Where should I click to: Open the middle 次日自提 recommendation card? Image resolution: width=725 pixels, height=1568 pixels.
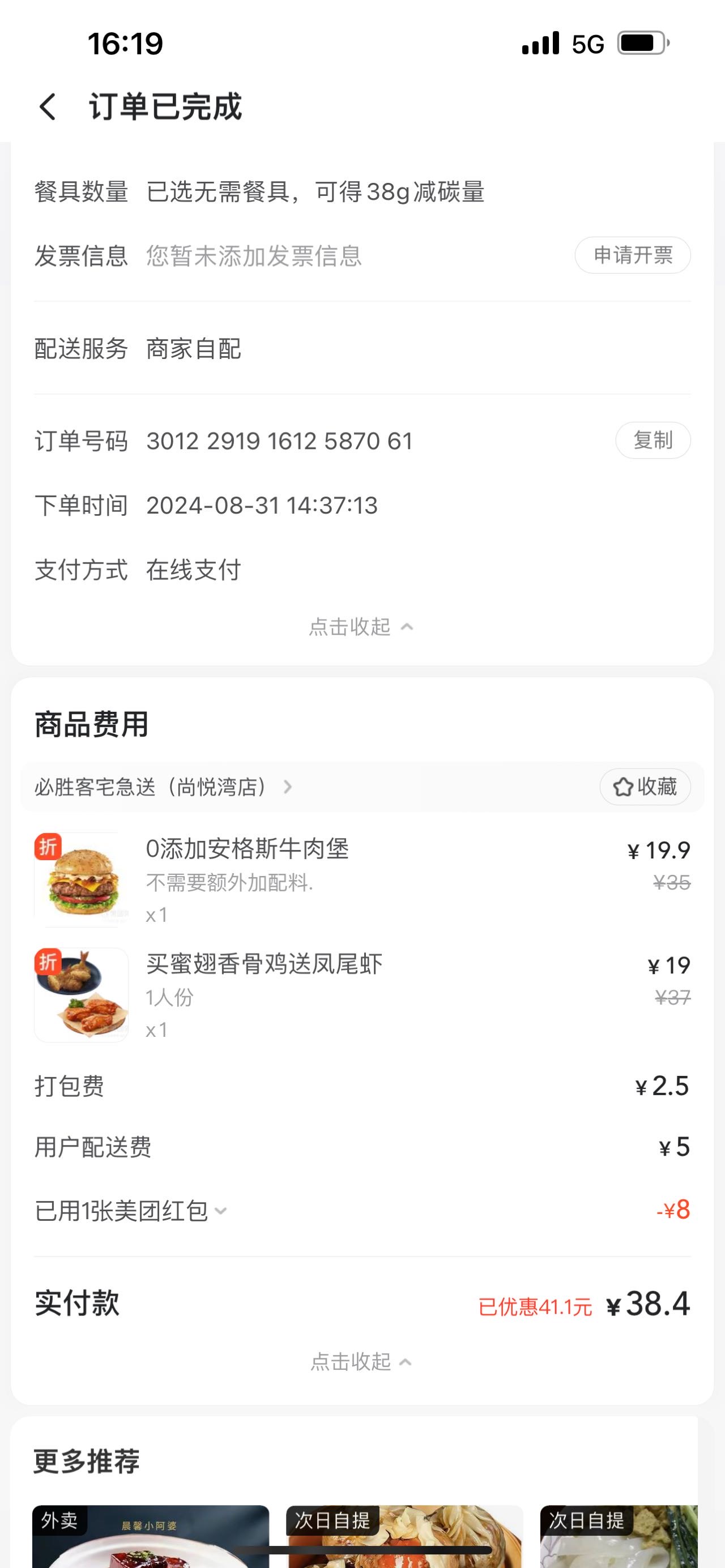tap(404, 1536)
